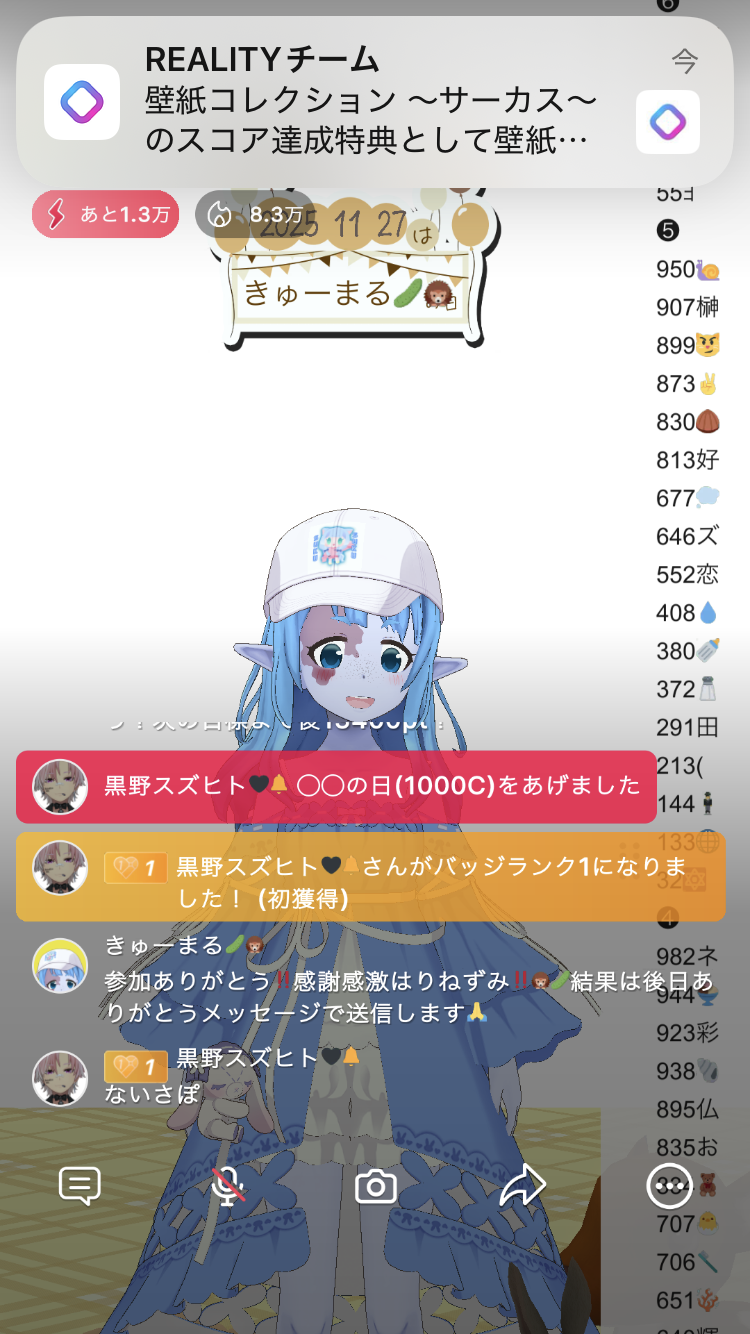Open 黒野スズヒト's gift message avatar
This screenshot has height=1334, width=750.
[60, 786]
